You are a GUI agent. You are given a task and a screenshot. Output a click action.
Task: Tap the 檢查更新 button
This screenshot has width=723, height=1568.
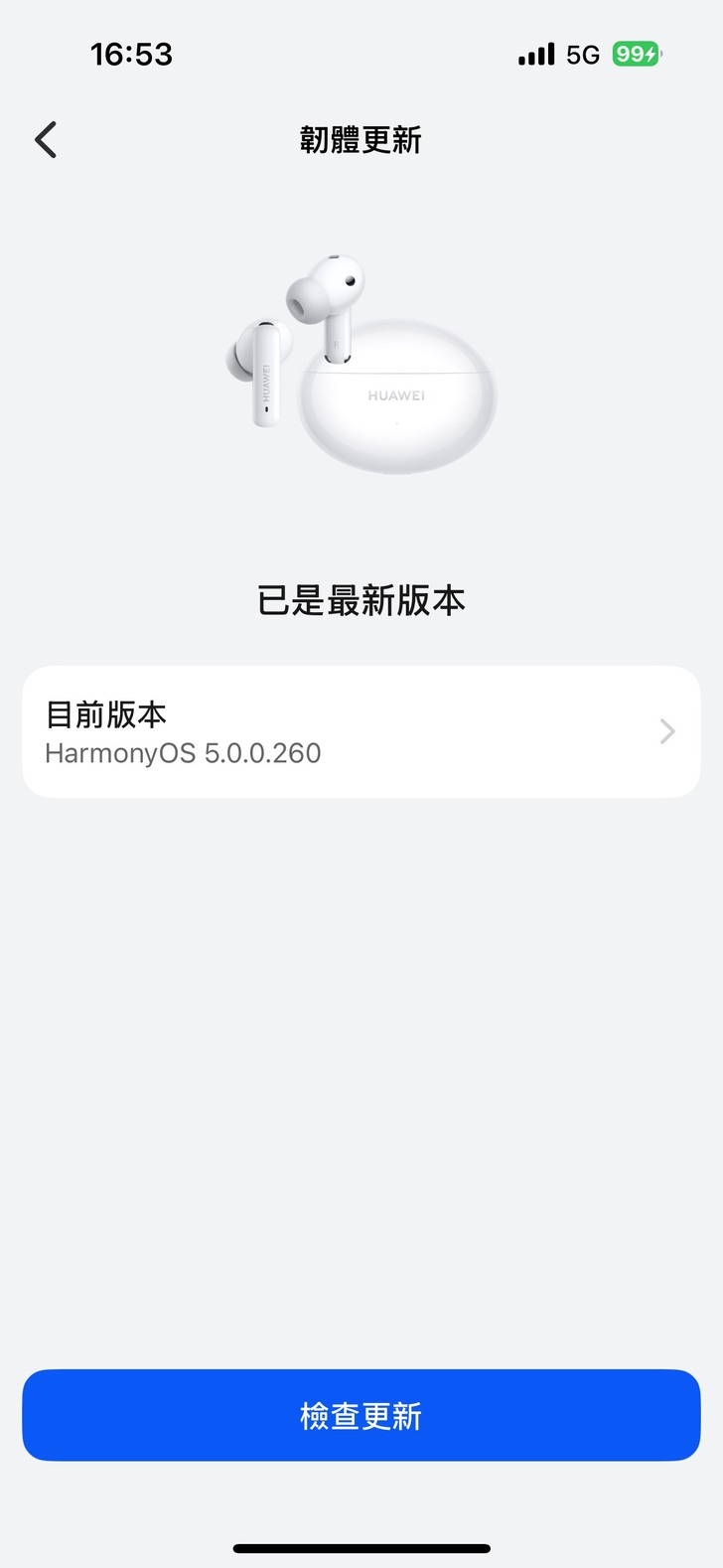[361, 1415]
